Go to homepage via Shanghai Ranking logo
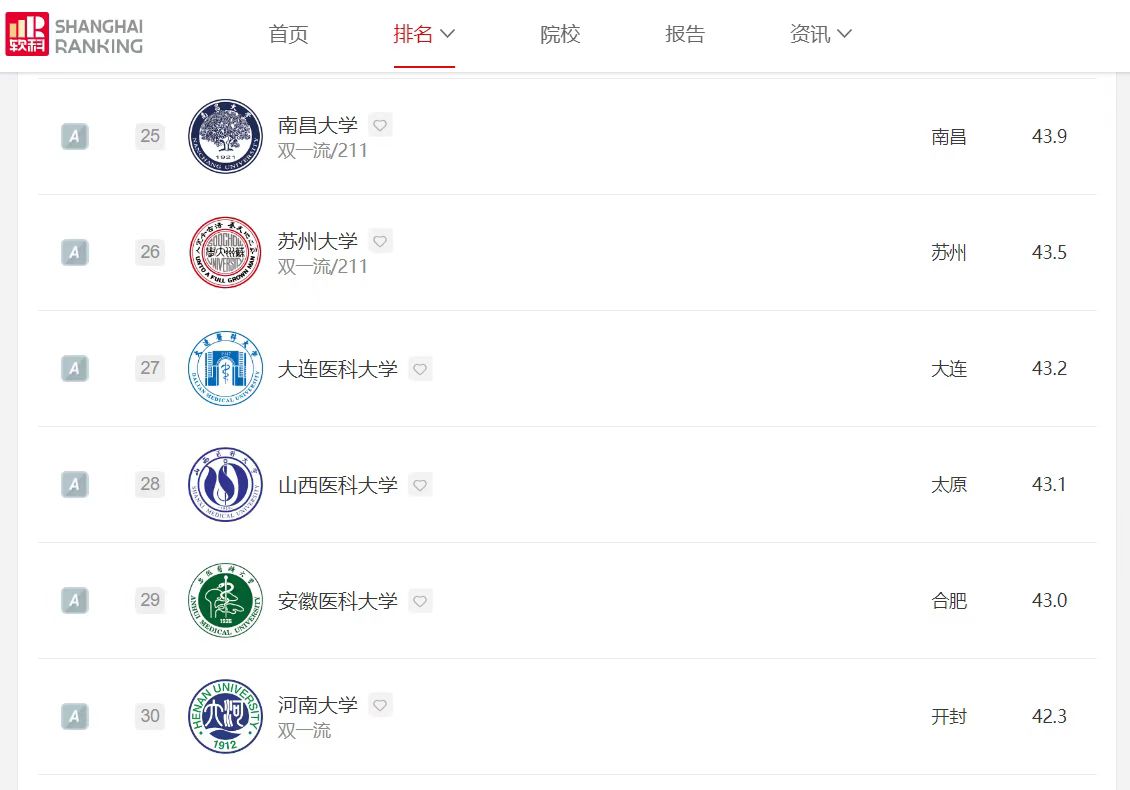Screen dimensions: 1130x790 pos(75,34)
